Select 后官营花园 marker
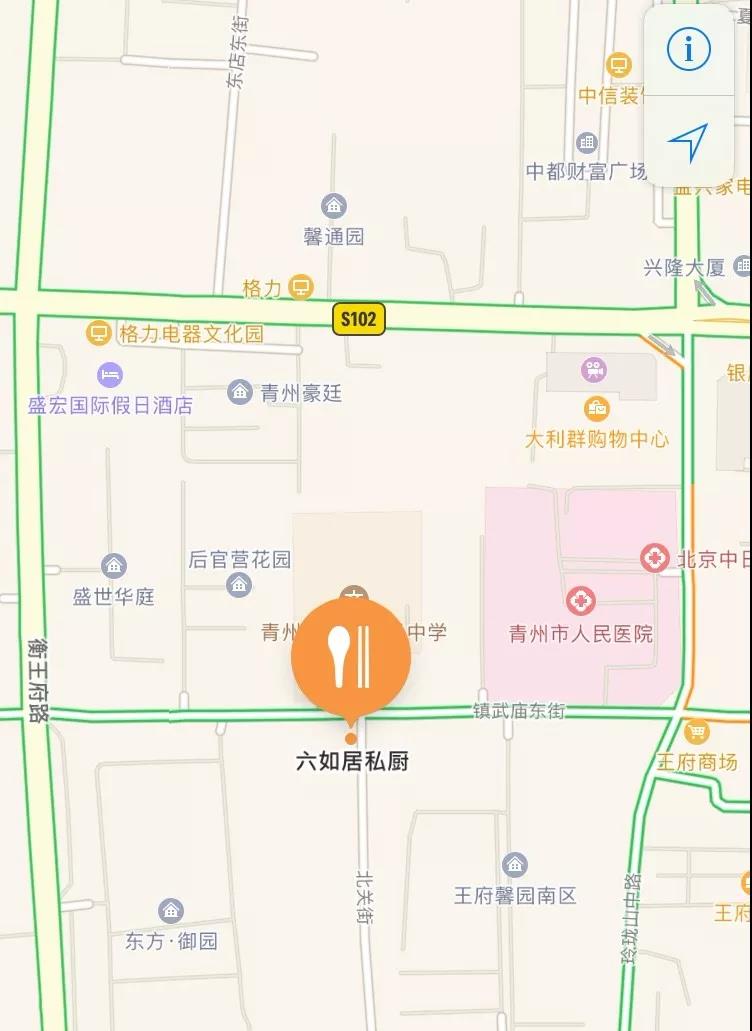This screenshot has width=752, height=1031. pos(239,585)
